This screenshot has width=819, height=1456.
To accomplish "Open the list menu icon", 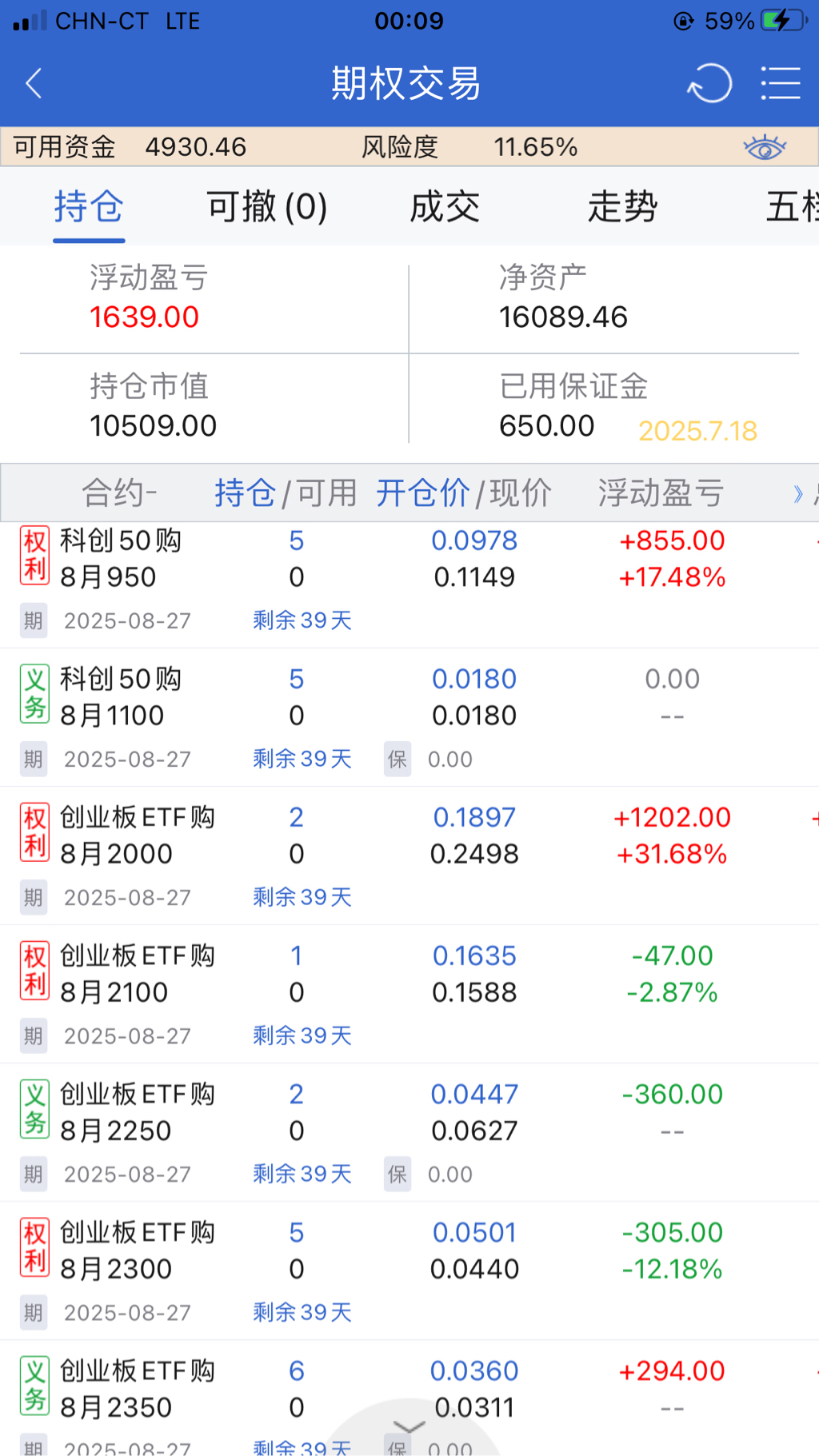I will [x=780, y=83].
